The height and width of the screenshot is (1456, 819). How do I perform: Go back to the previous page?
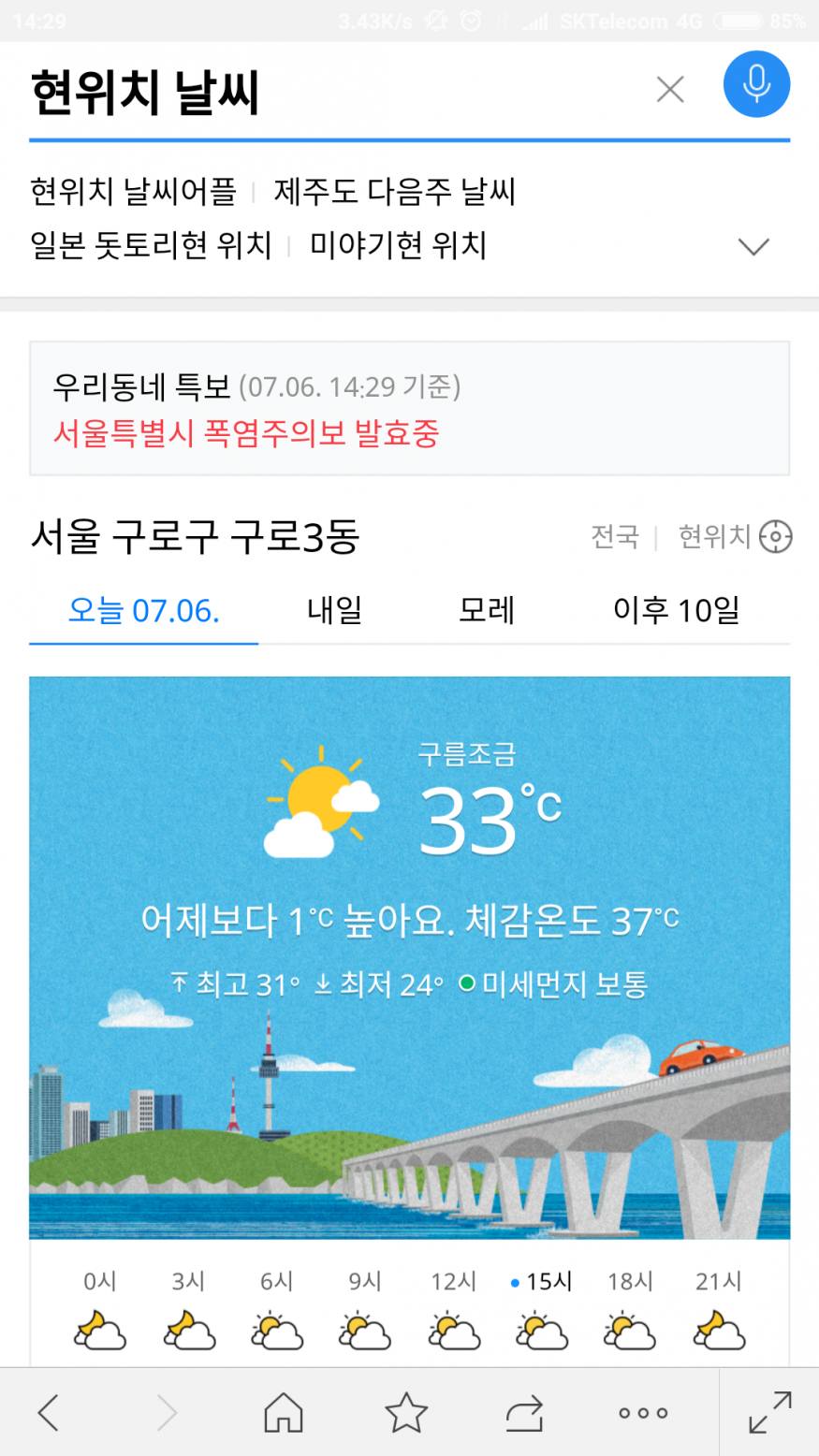pos(49,1412)
